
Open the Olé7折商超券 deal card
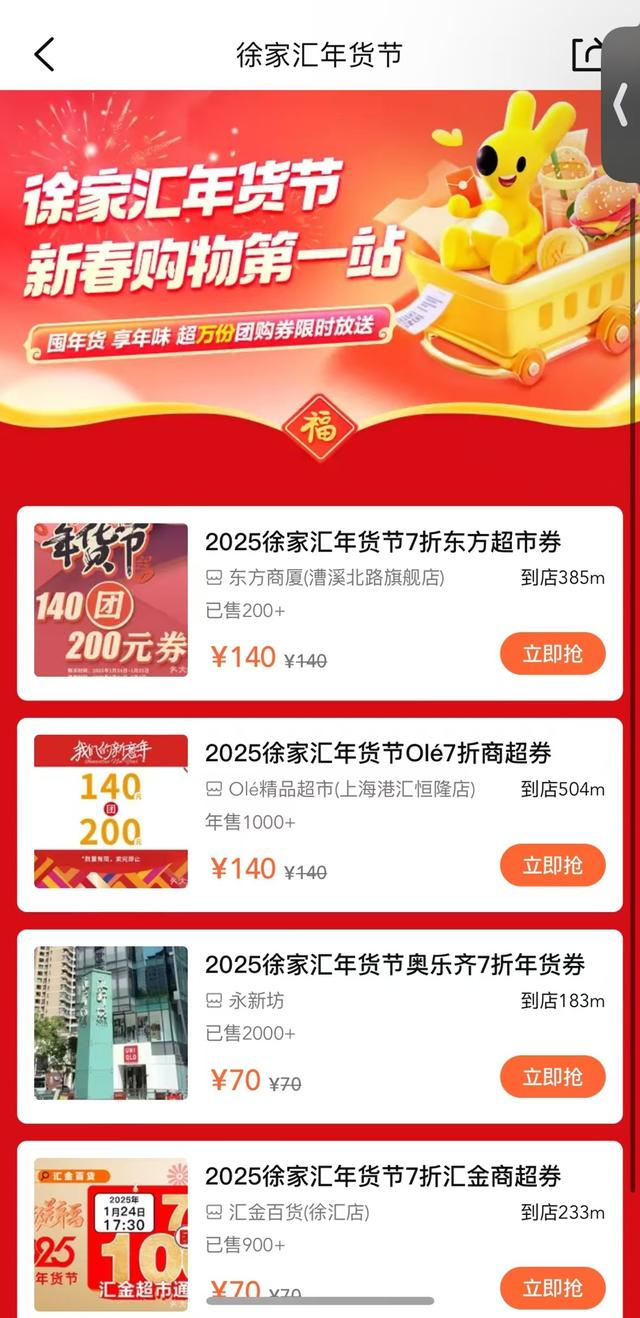320,814
